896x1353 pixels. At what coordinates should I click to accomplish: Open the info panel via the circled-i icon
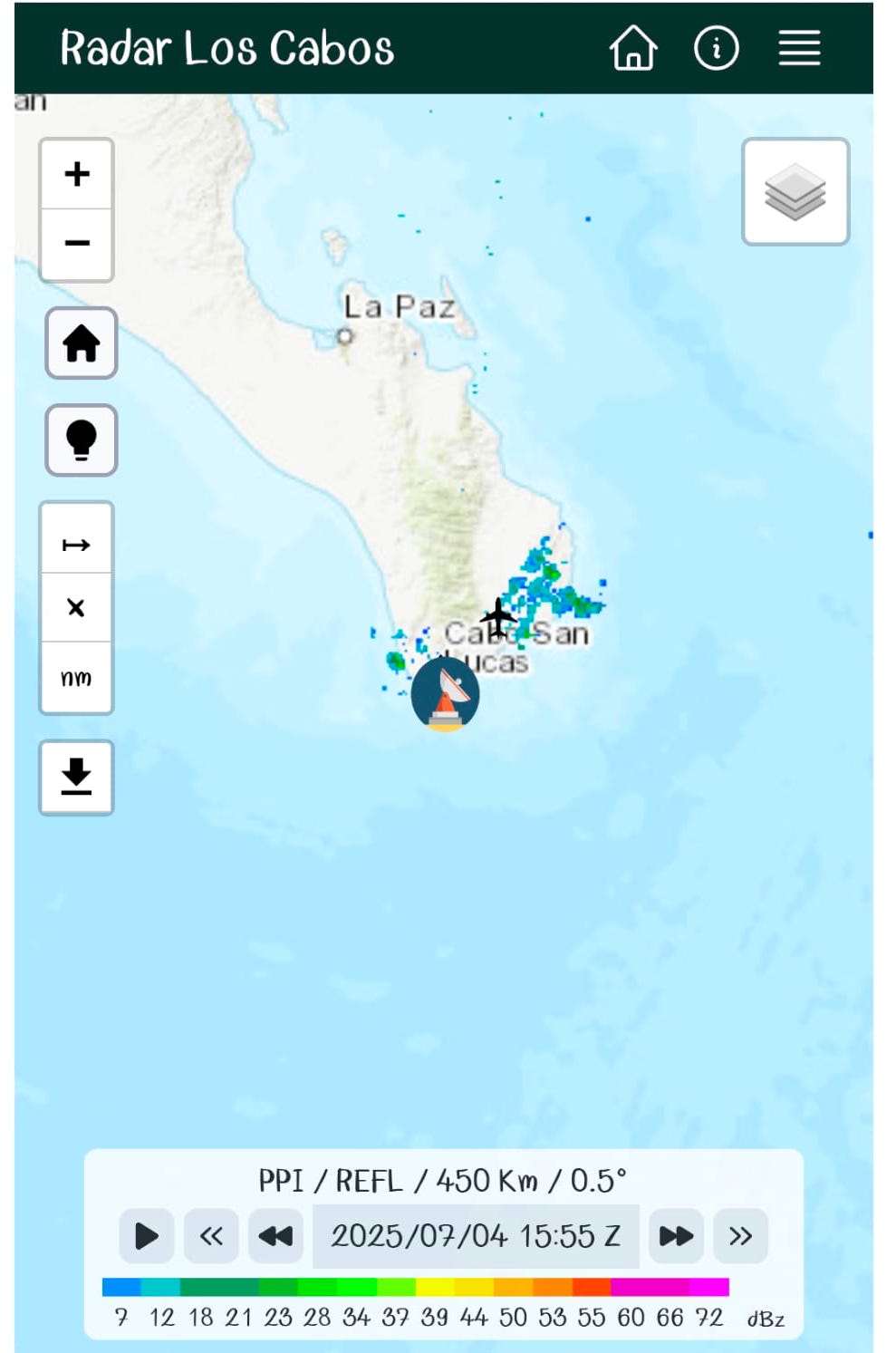click(717, 49)
